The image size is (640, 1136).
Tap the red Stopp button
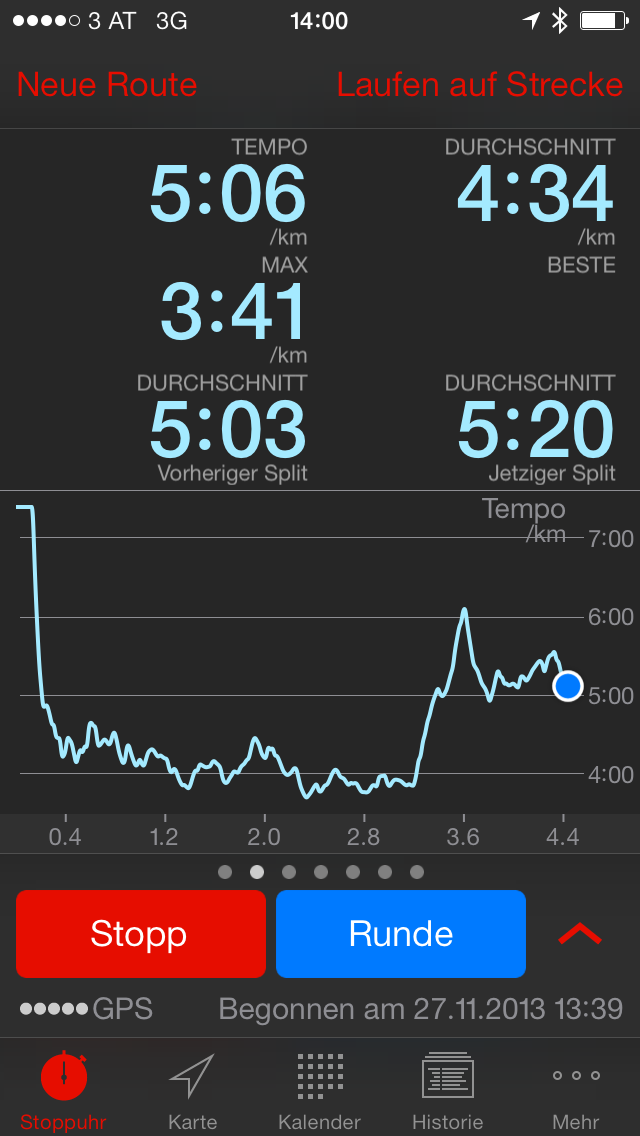[140, 933]
